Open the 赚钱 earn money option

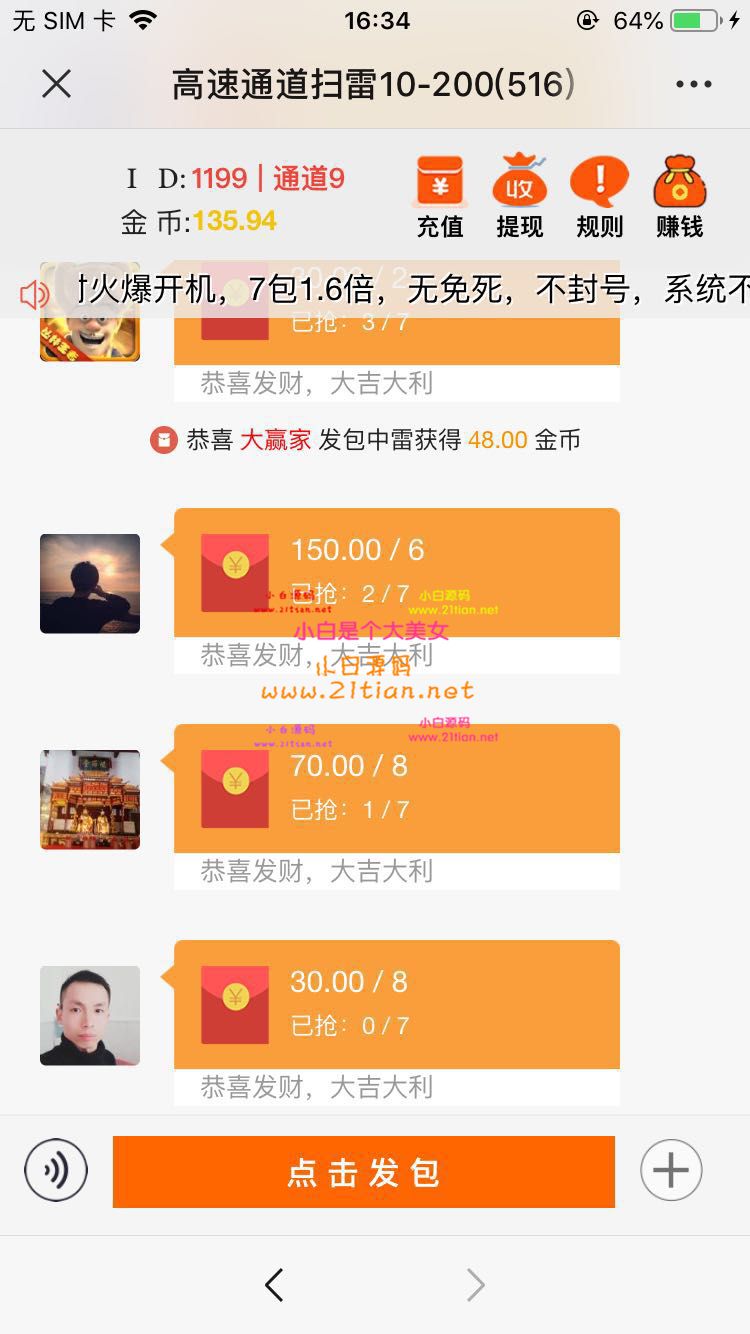tap(680, 197)
